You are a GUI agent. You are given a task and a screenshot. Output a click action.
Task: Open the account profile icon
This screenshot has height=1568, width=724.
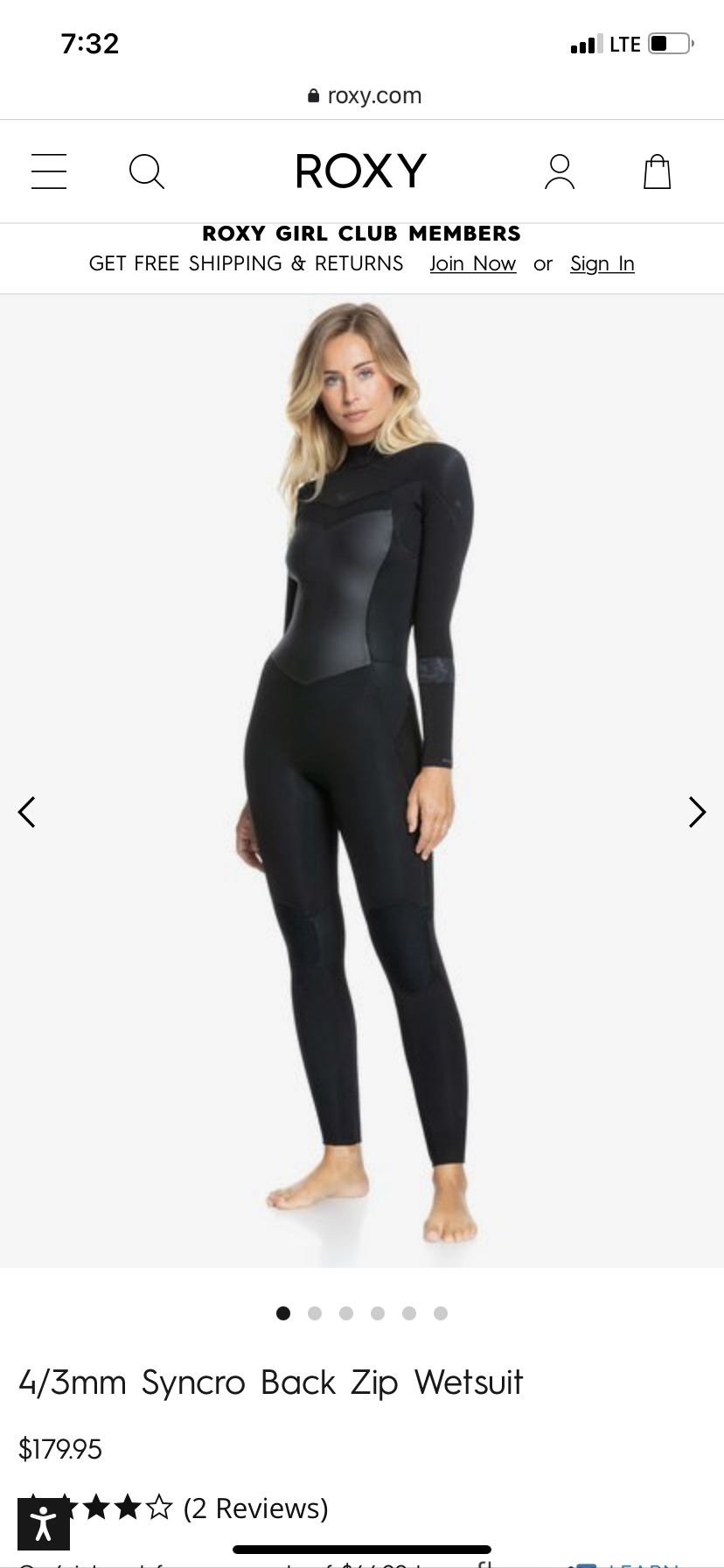coord(560,171)
